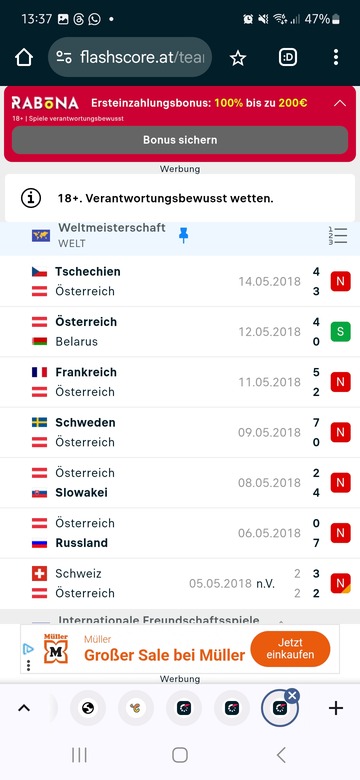The image size is (360, 780).
Task: Go back with the system back button
Action: pyautogui.click(x=281, y=755)
